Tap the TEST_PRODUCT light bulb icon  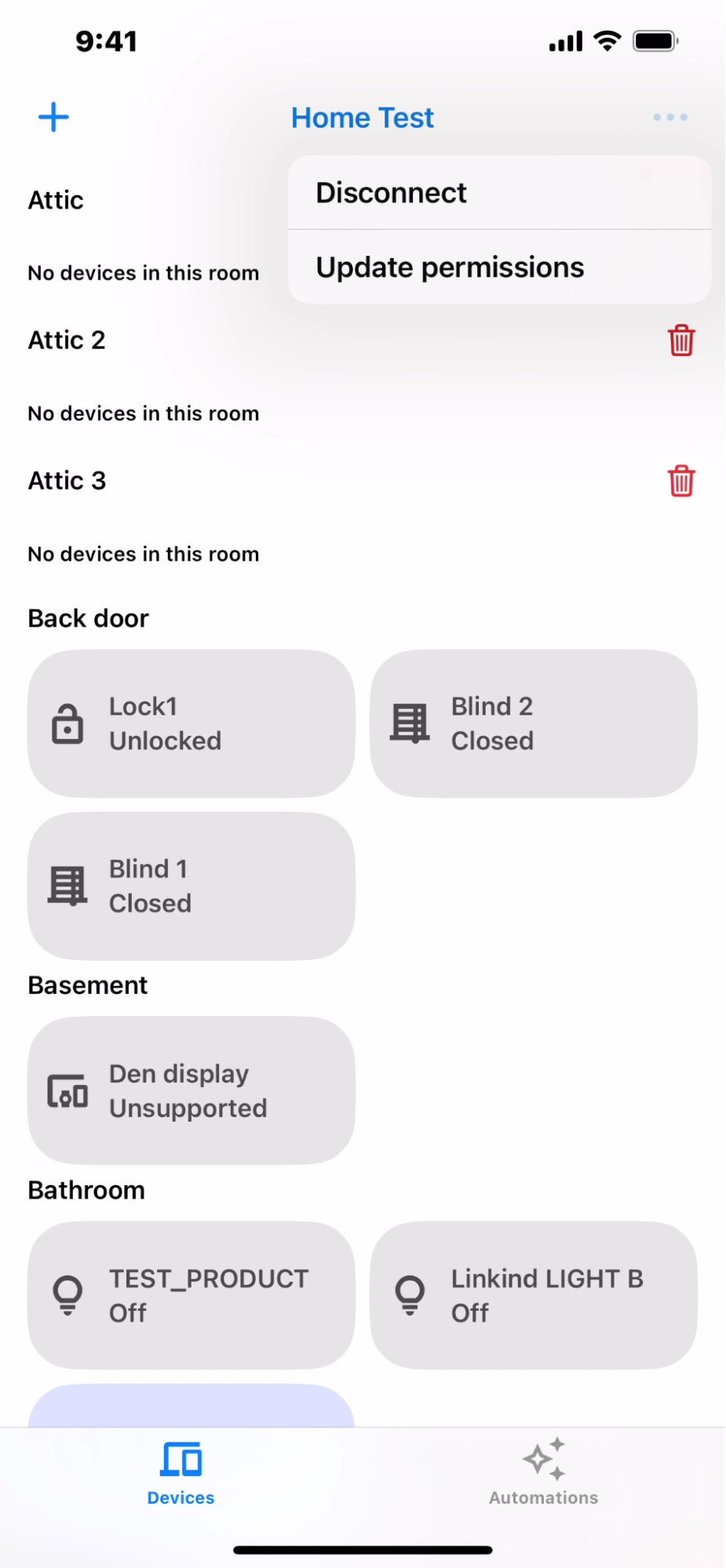pos(67,1294)
